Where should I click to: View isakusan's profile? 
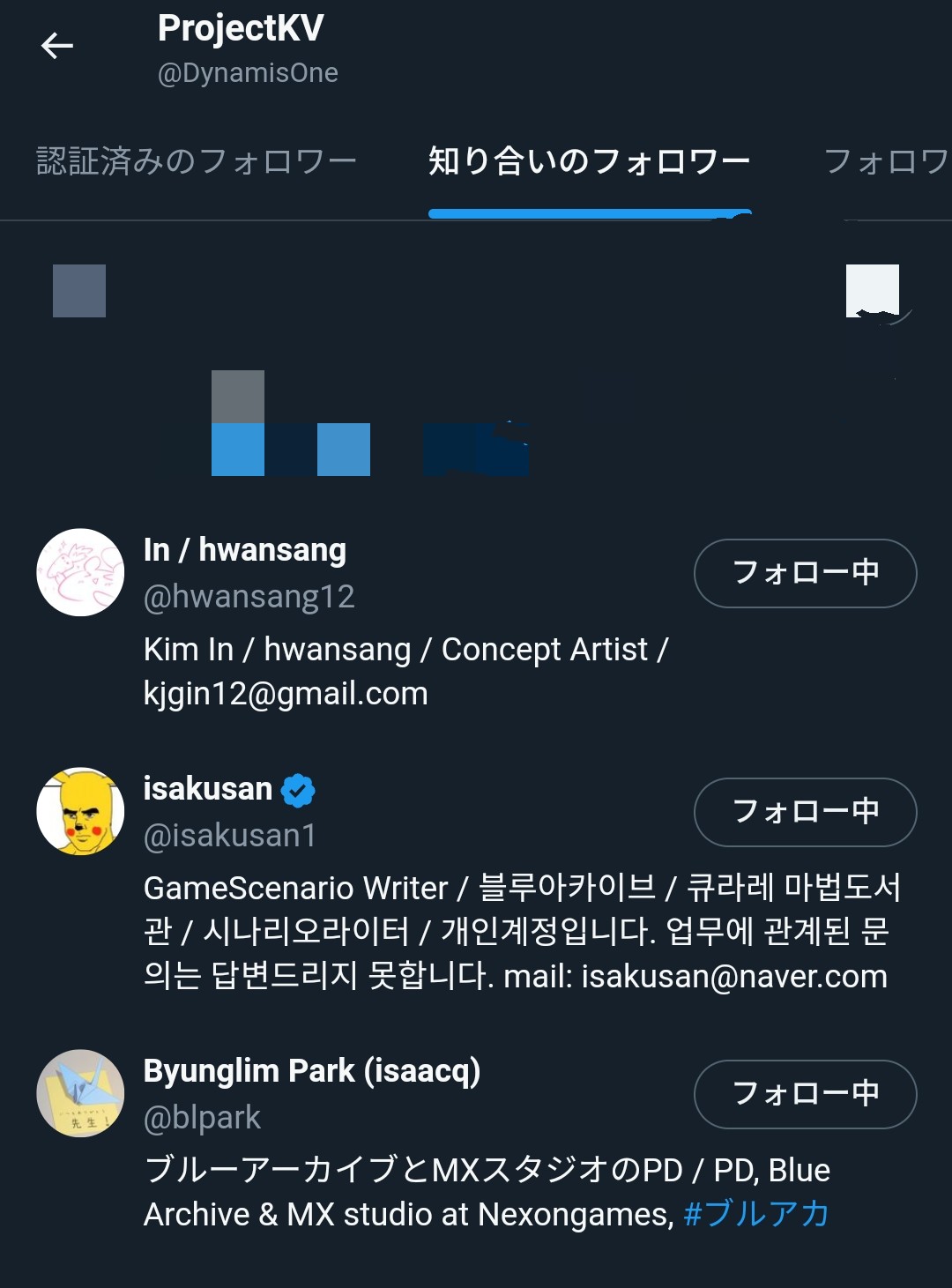pyautogui.click(x=208, y=789)
